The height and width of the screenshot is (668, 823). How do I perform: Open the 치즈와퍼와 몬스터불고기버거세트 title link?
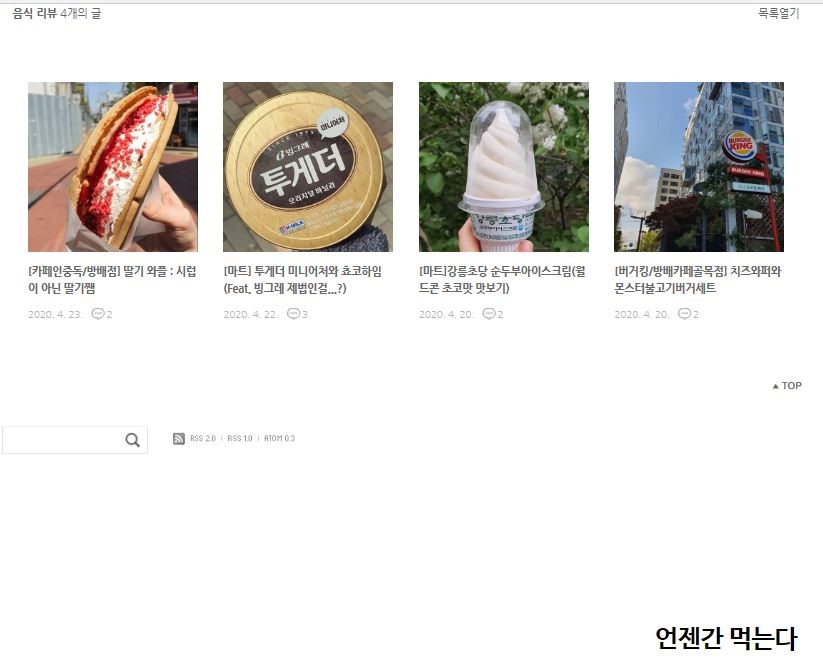pyautogui.click(x=697, y=280)
